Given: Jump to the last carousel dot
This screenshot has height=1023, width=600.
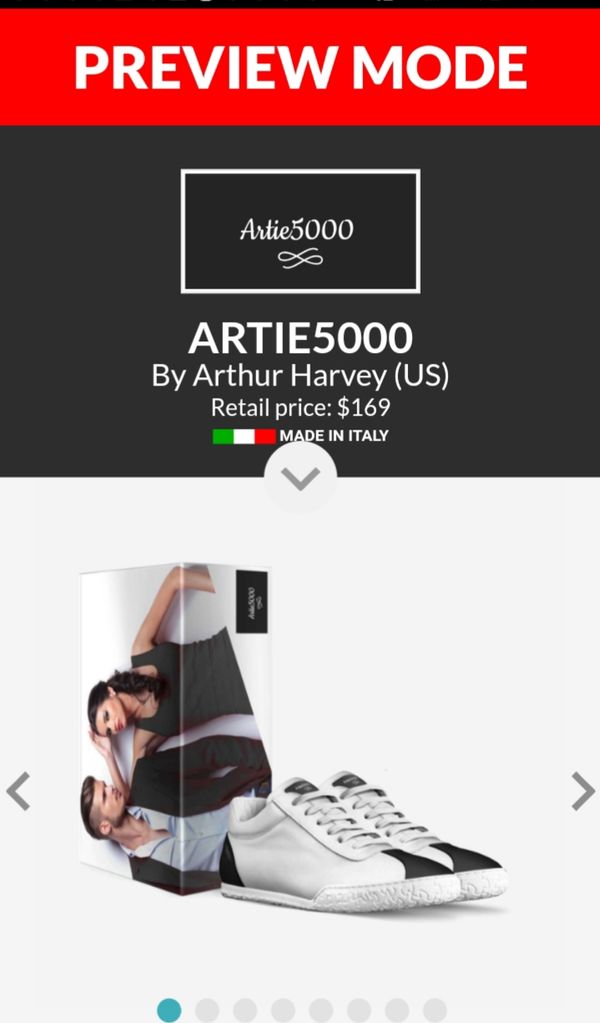Looking at the screenshot, I should [x=435, y=1010].
